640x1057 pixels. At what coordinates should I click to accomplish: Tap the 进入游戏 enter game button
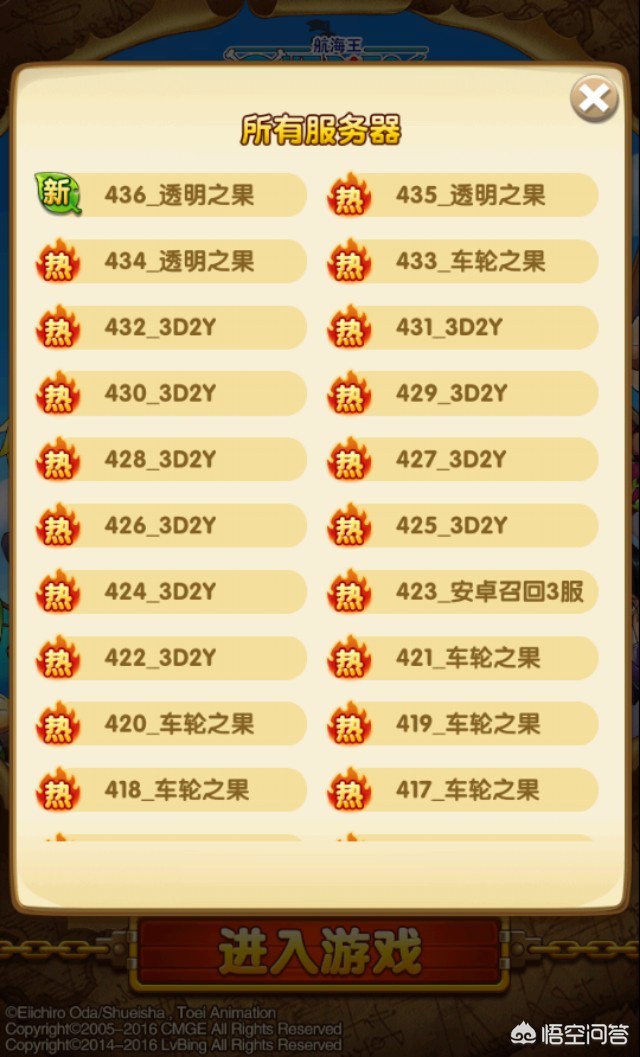(320, 951)
